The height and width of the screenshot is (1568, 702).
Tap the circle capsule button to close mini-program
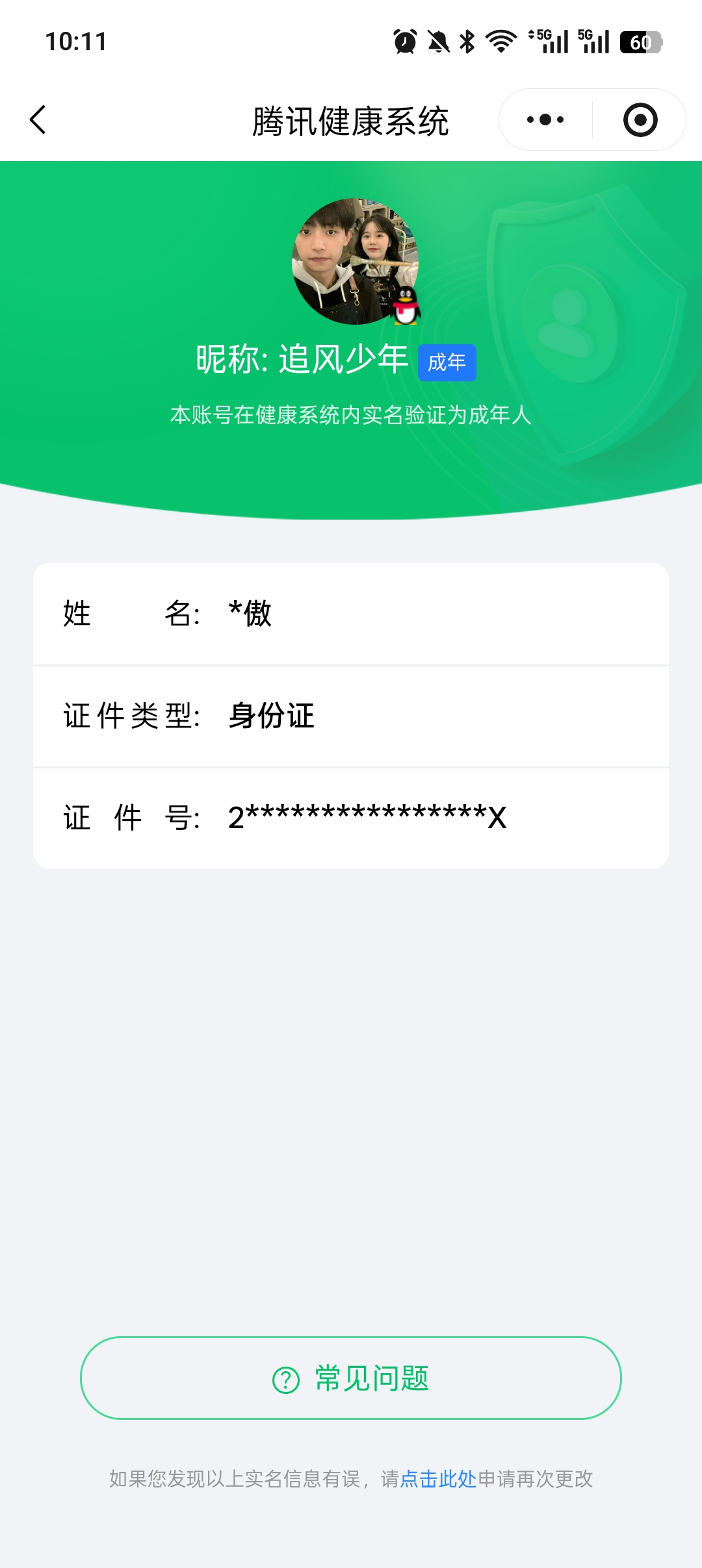(640, 119)
